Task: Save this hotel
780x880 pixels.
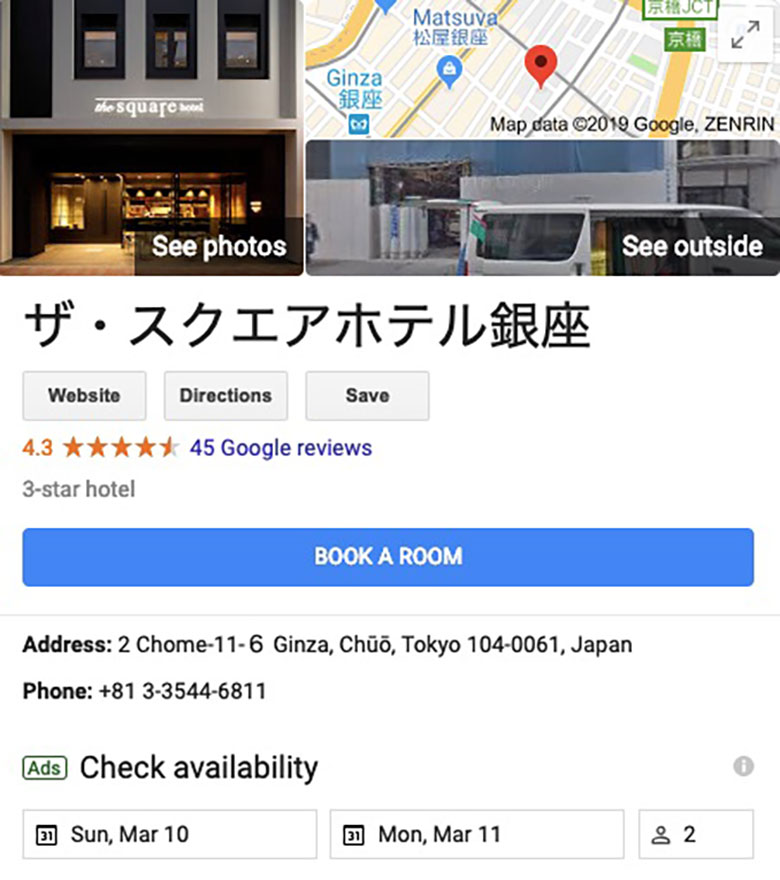Action: pyautogui.click(x=367, y=395)
